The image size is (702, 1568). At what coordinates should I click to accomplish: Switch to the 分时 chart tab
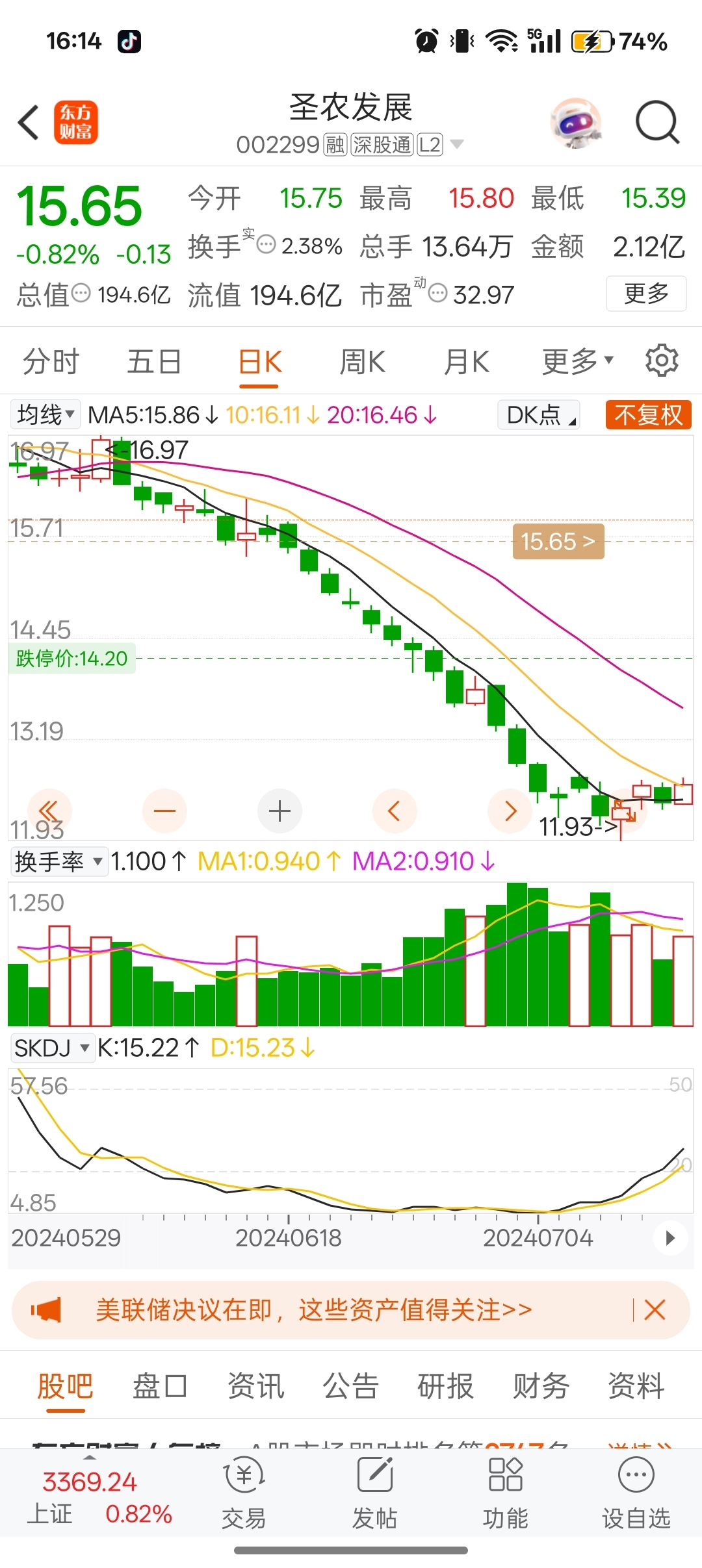[x=51, y=362]
